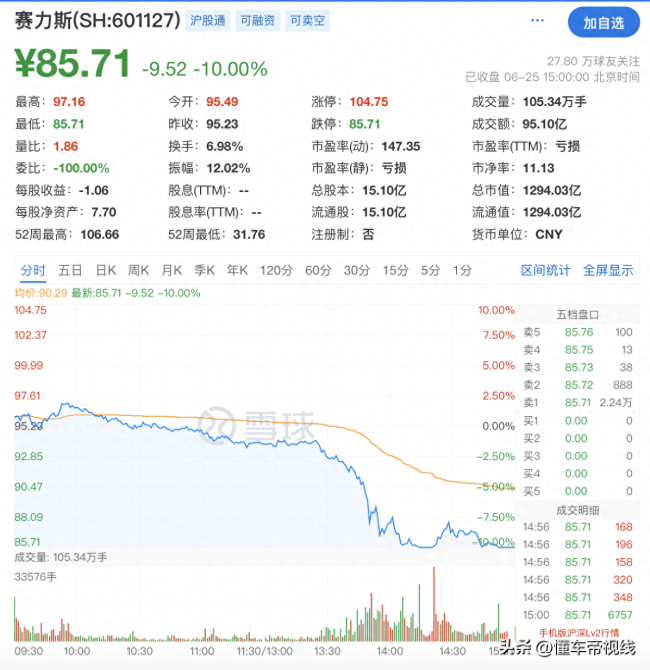650x670 pixels.
Task: Tap the 加自选 button
Action: point(603,22)
